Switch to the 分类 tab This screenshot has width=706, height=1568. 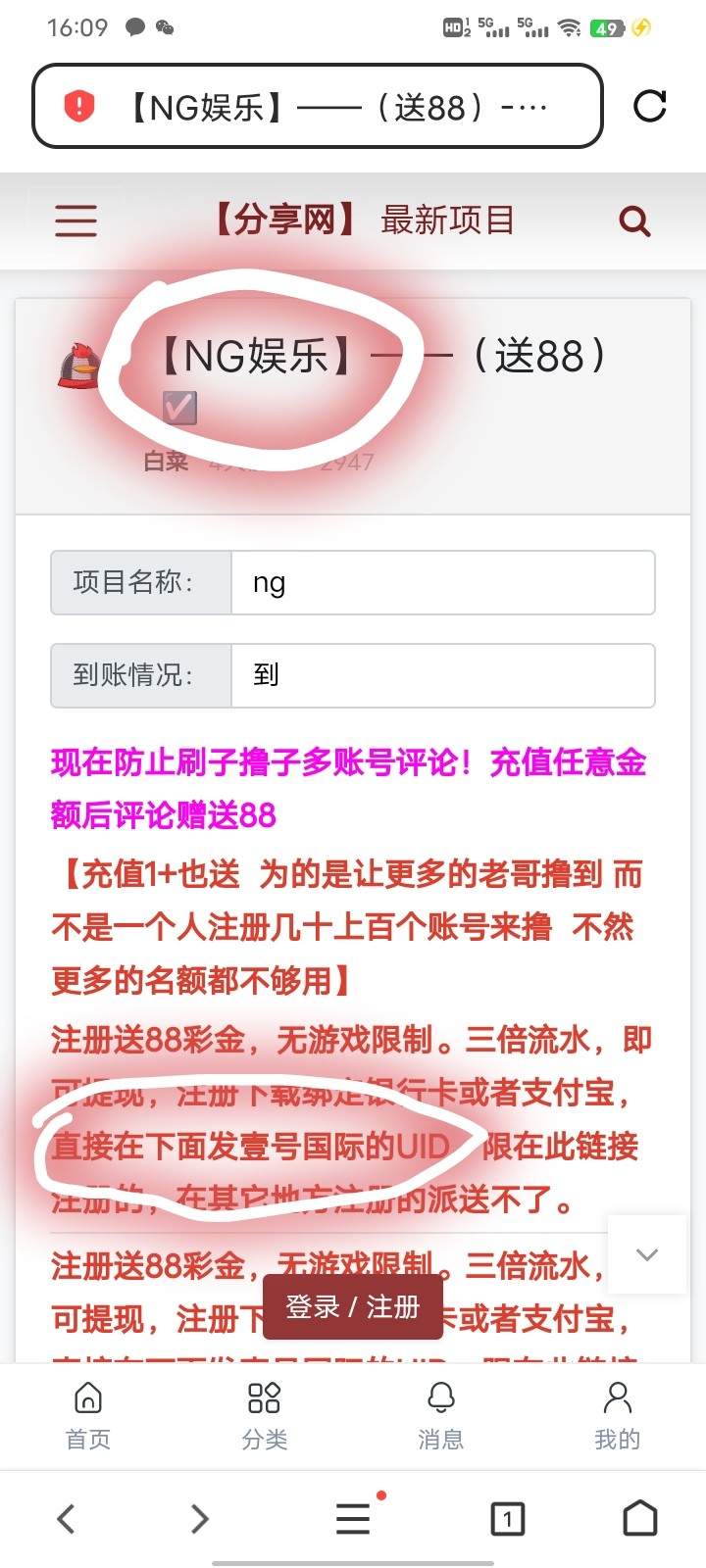coord(264,1415)
